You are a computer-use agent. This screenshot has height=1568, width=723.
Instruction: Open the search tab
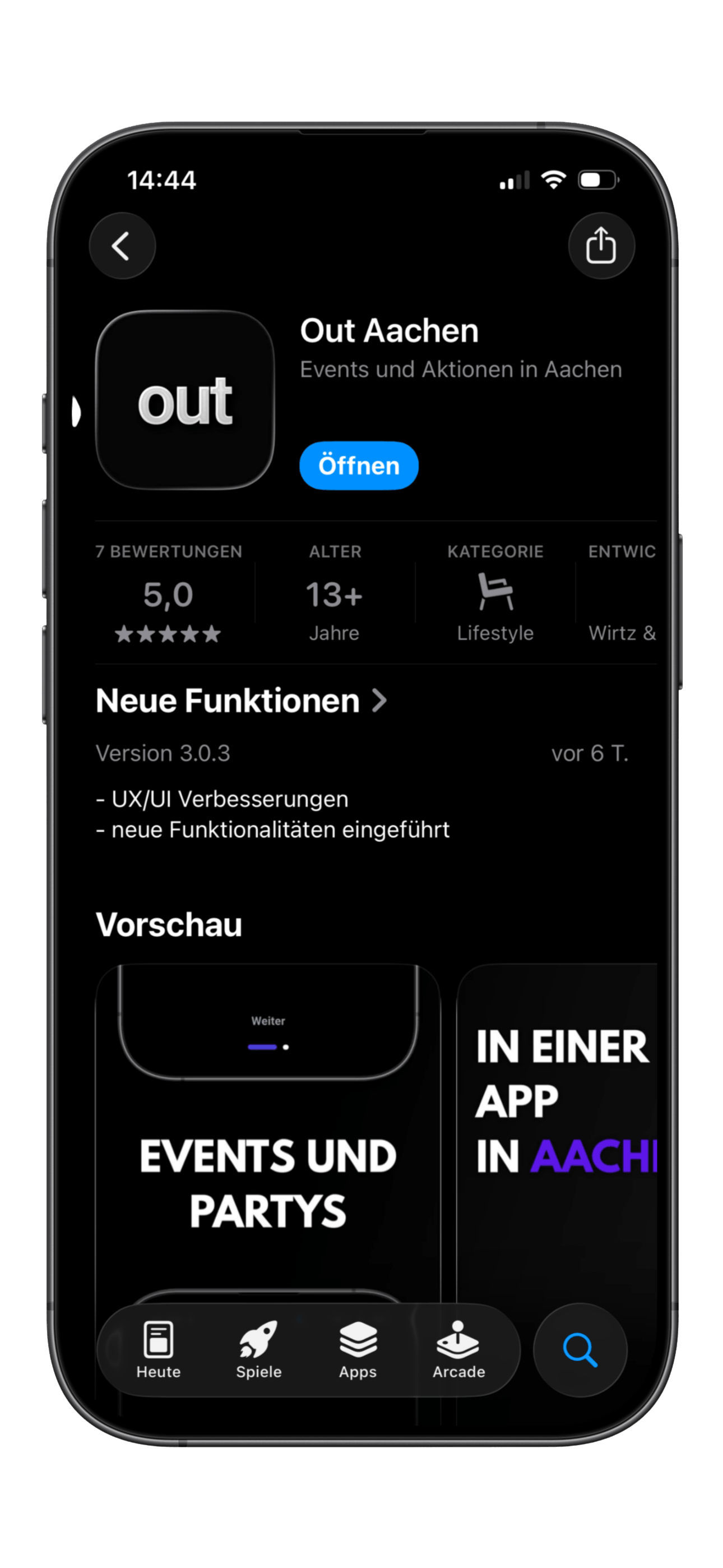coord(580,1349)
